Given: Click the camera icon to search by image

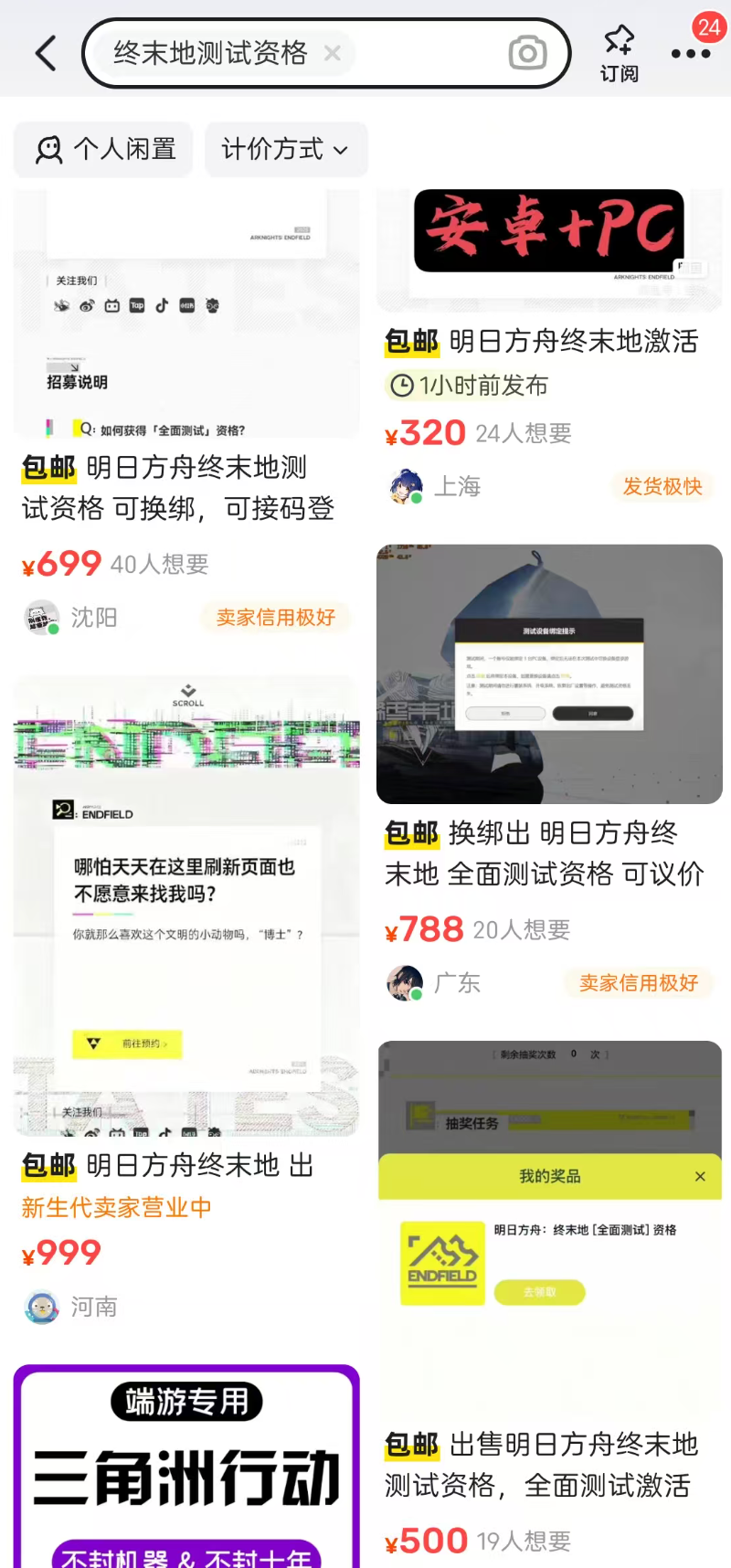Looking at the screenshot, I should coord(527,53).
